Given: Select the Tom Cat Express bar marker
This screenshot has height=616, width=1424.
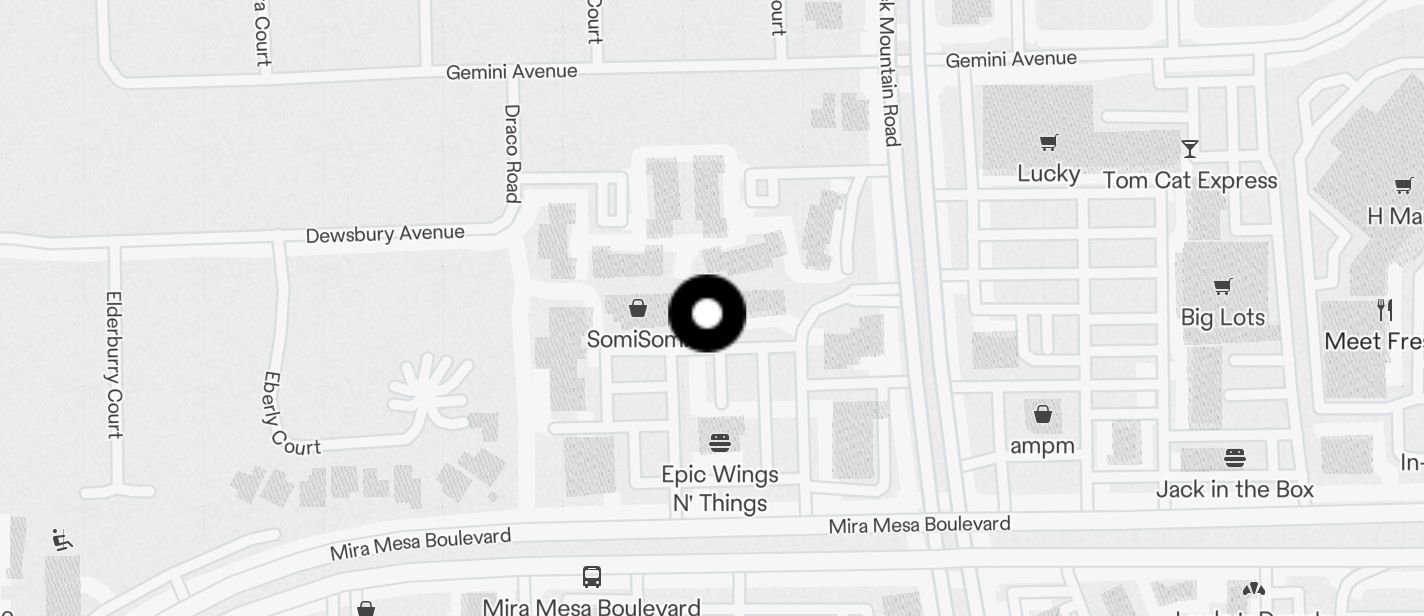Looking at the screenshot, I should 1190,150.
